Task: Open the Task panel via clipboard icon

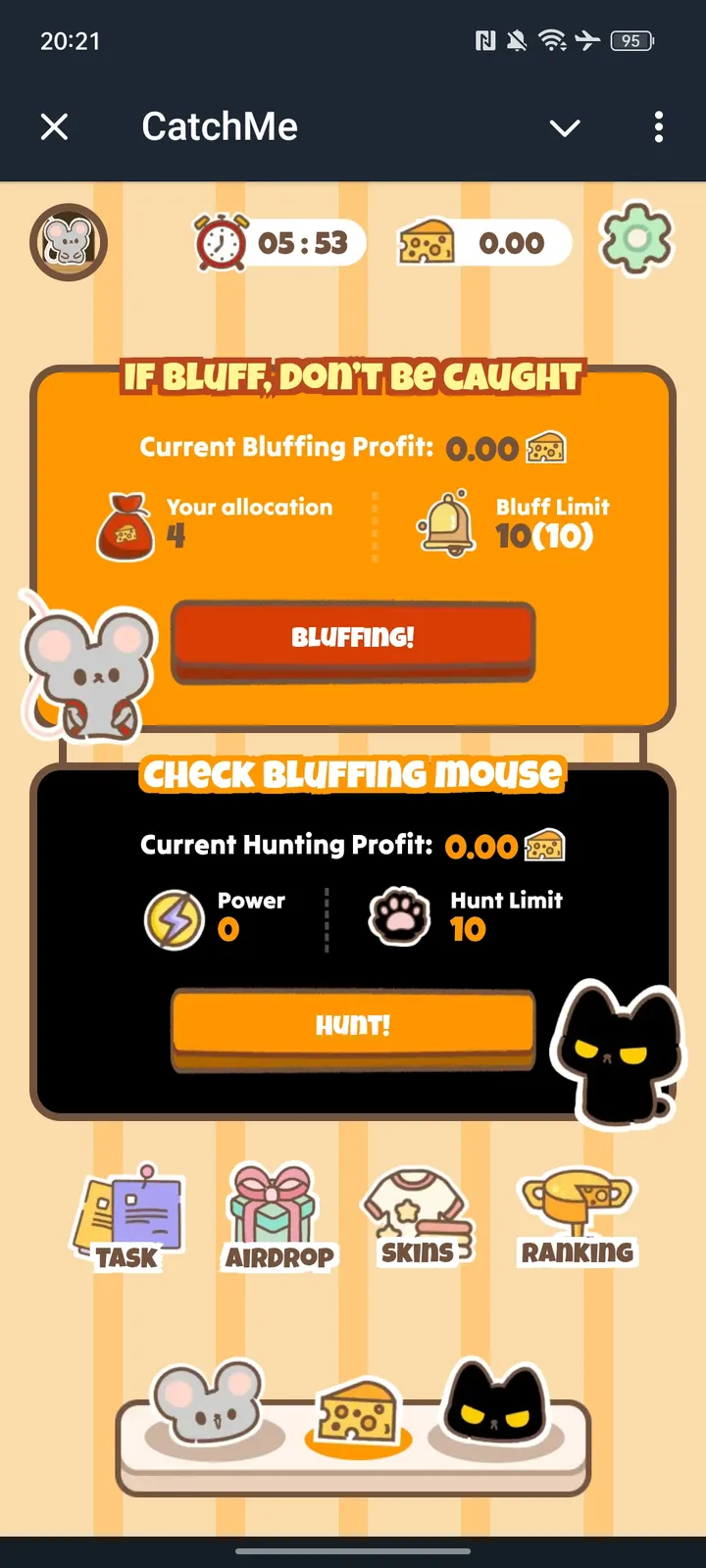Action: 128,1215
